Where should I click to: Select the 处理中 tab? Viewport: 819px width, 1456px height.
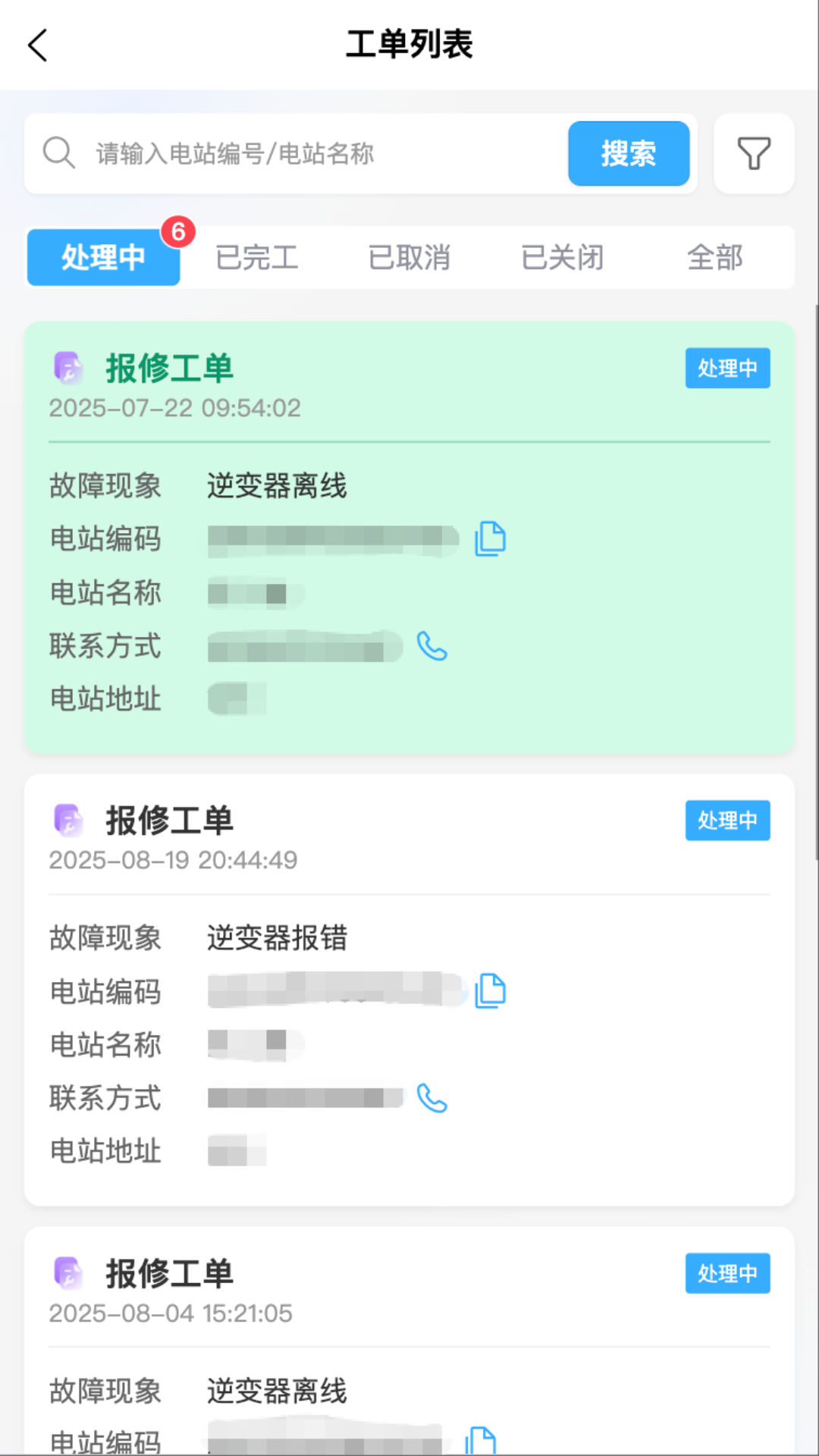click(104, 257)
